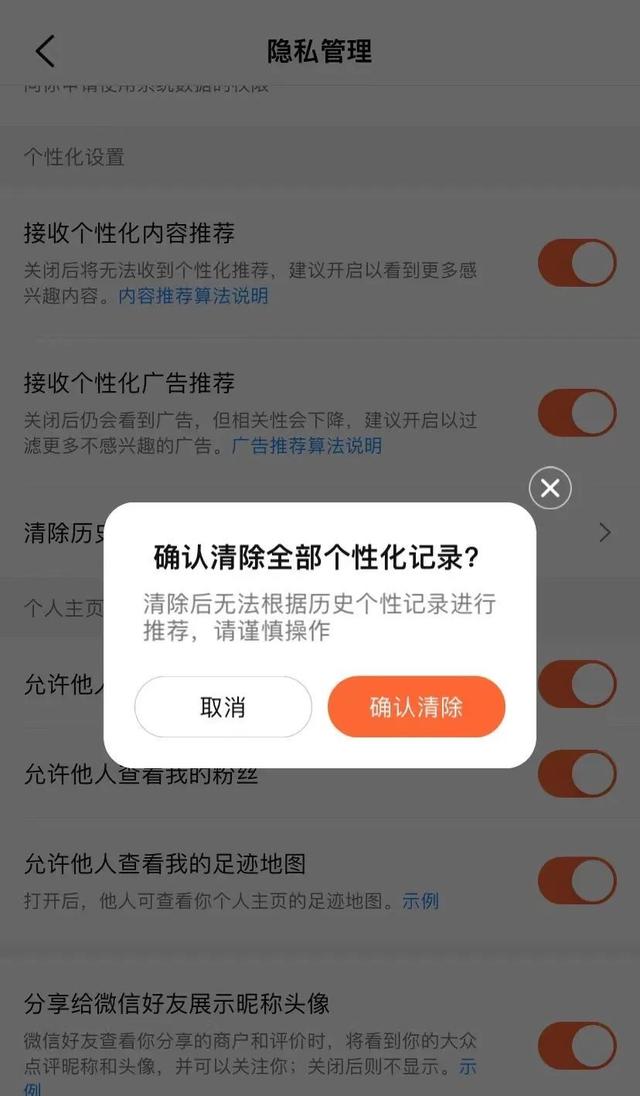The height and width of the screenshot is (1096, 640).
Task: Toggle 接收个性化内容推荐 switch
Action: coord(577,263)
